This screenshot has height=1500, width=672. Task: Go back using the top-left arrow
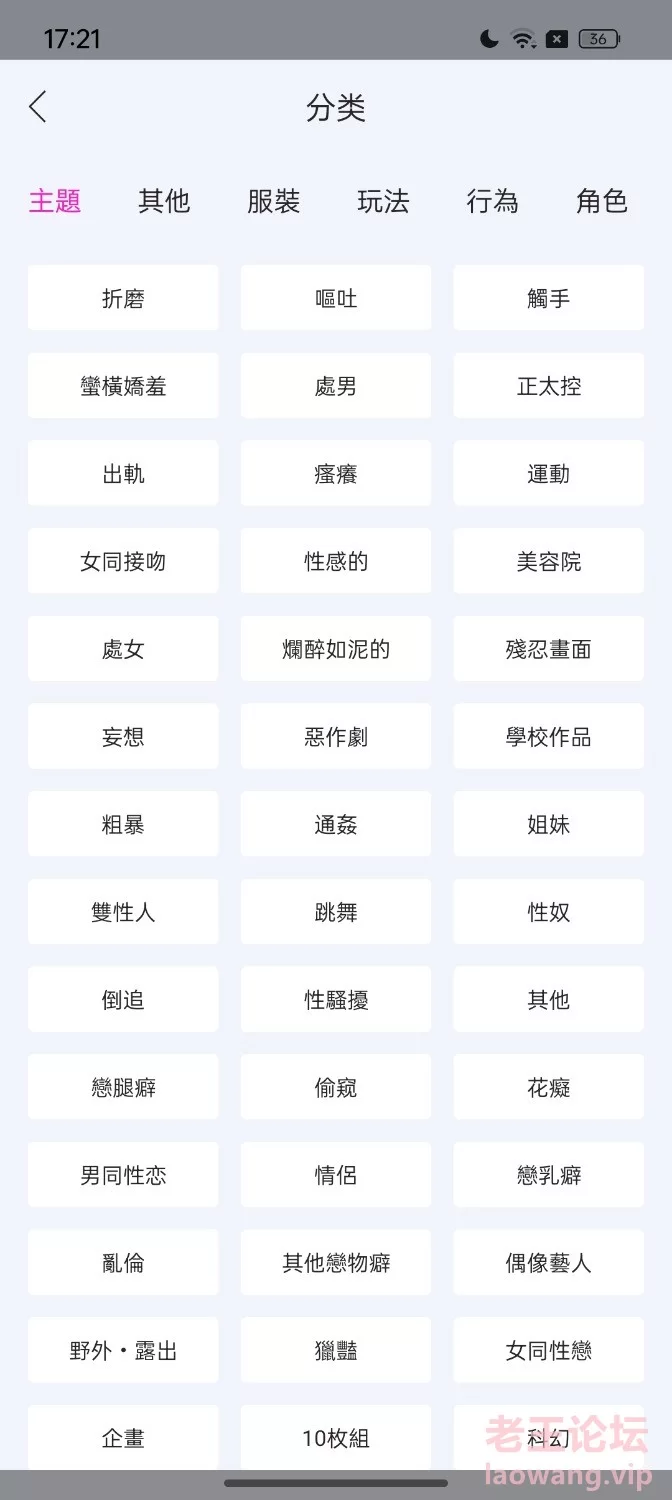(38, 107)
